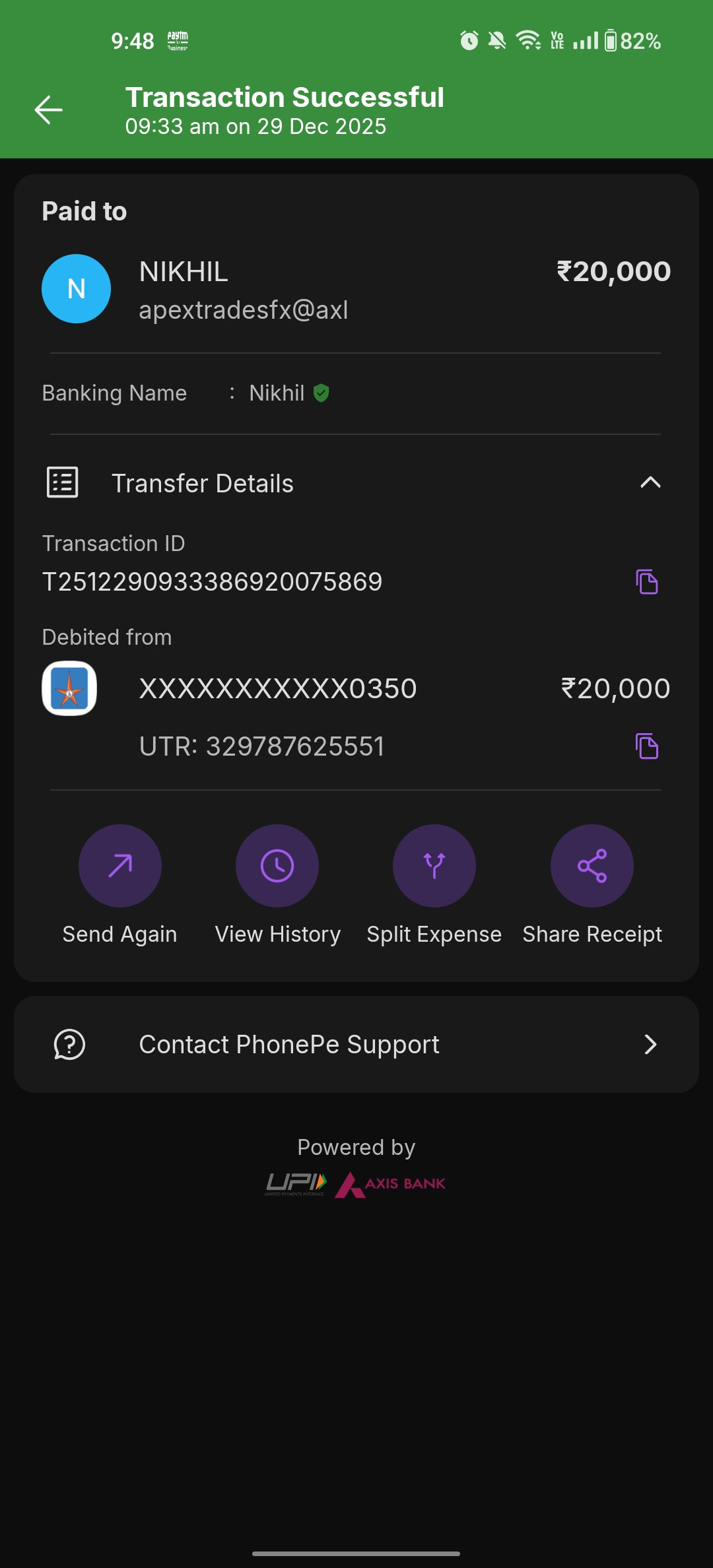
Task: Tap Send Again to repeat payment
Action: [120, 866]
